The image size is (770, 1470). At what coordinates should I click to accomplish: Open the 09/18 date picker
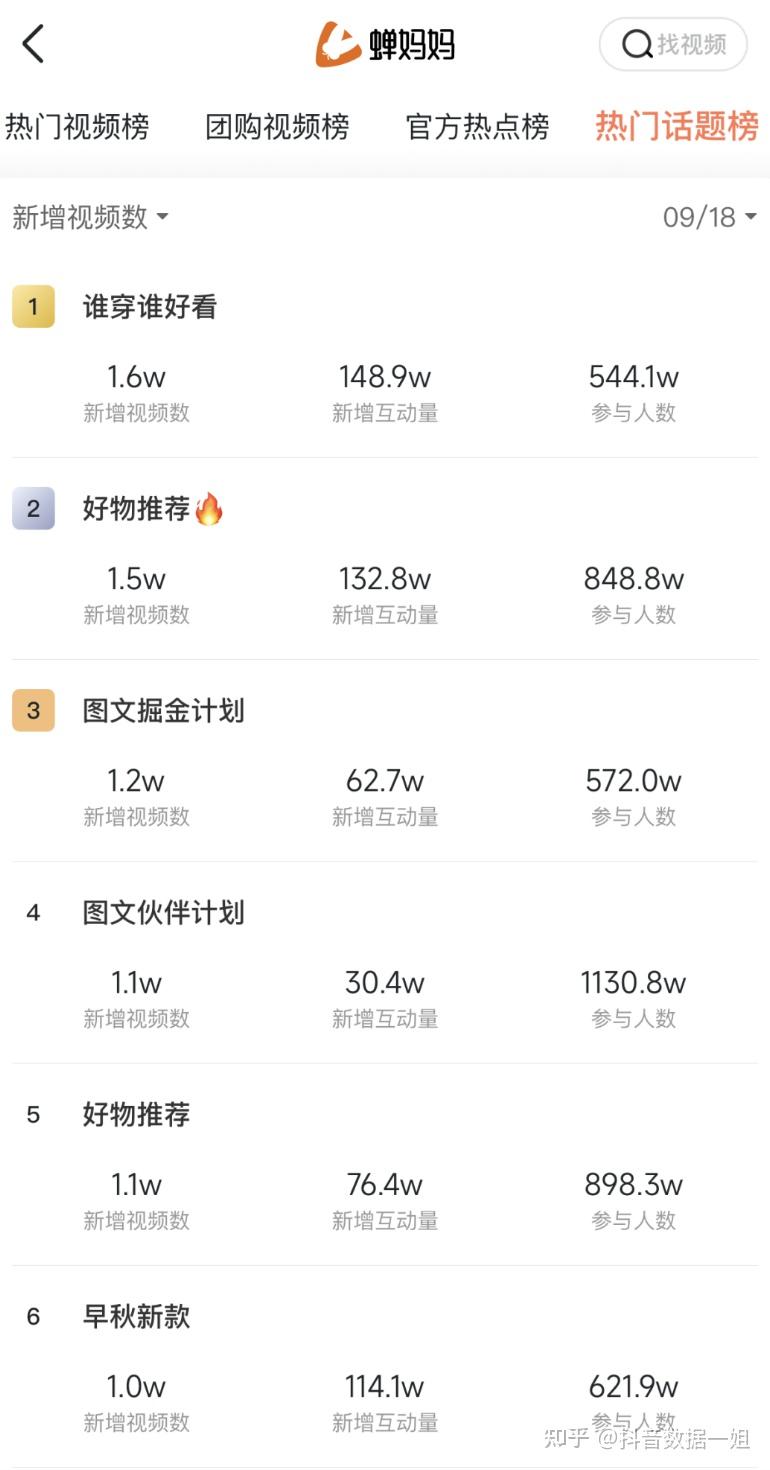coord(709,217)
